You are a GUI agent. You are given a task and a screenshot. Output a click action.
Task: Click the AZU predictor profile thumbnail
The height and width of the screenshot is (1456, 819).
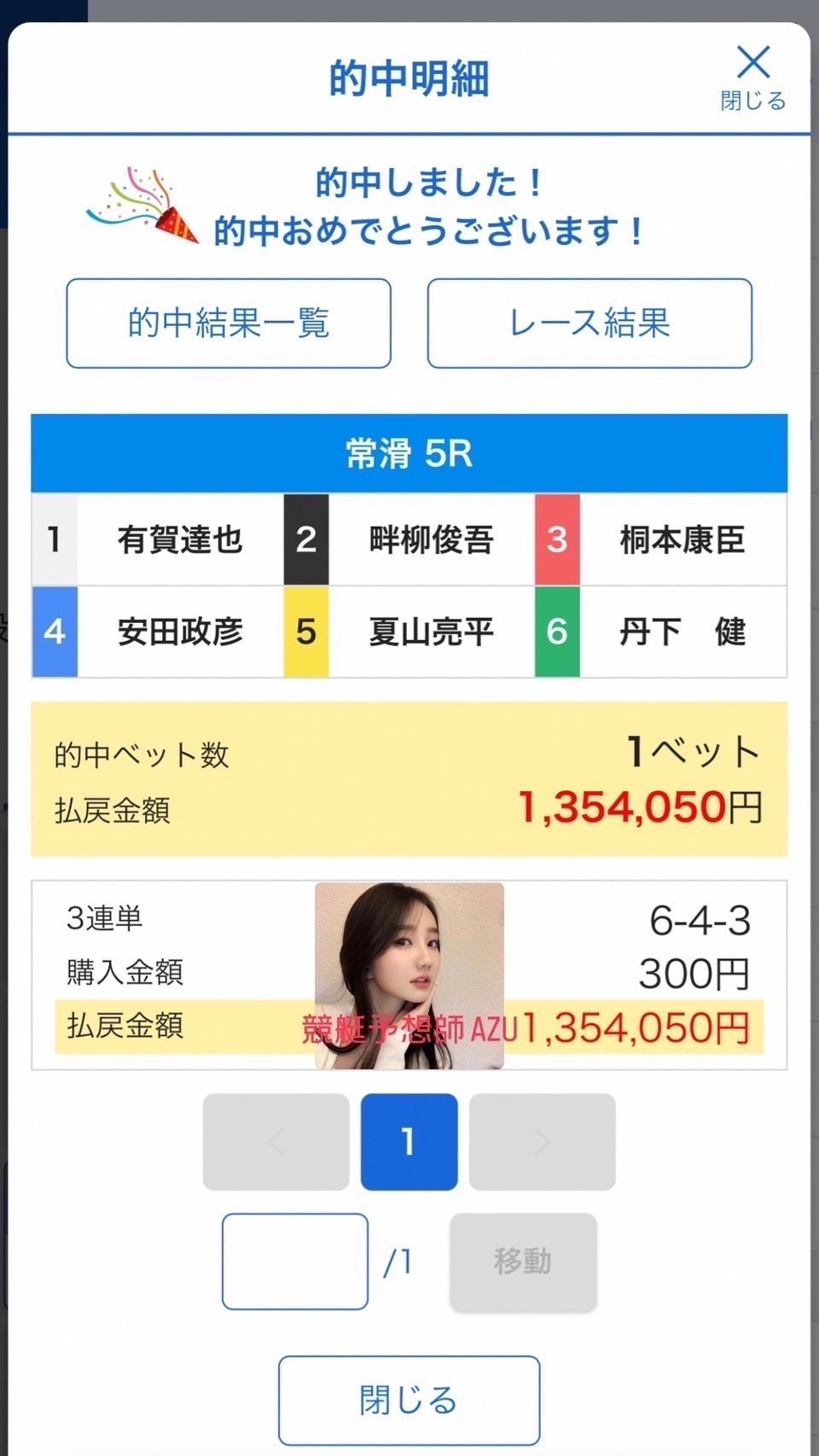tap(409, 973)
